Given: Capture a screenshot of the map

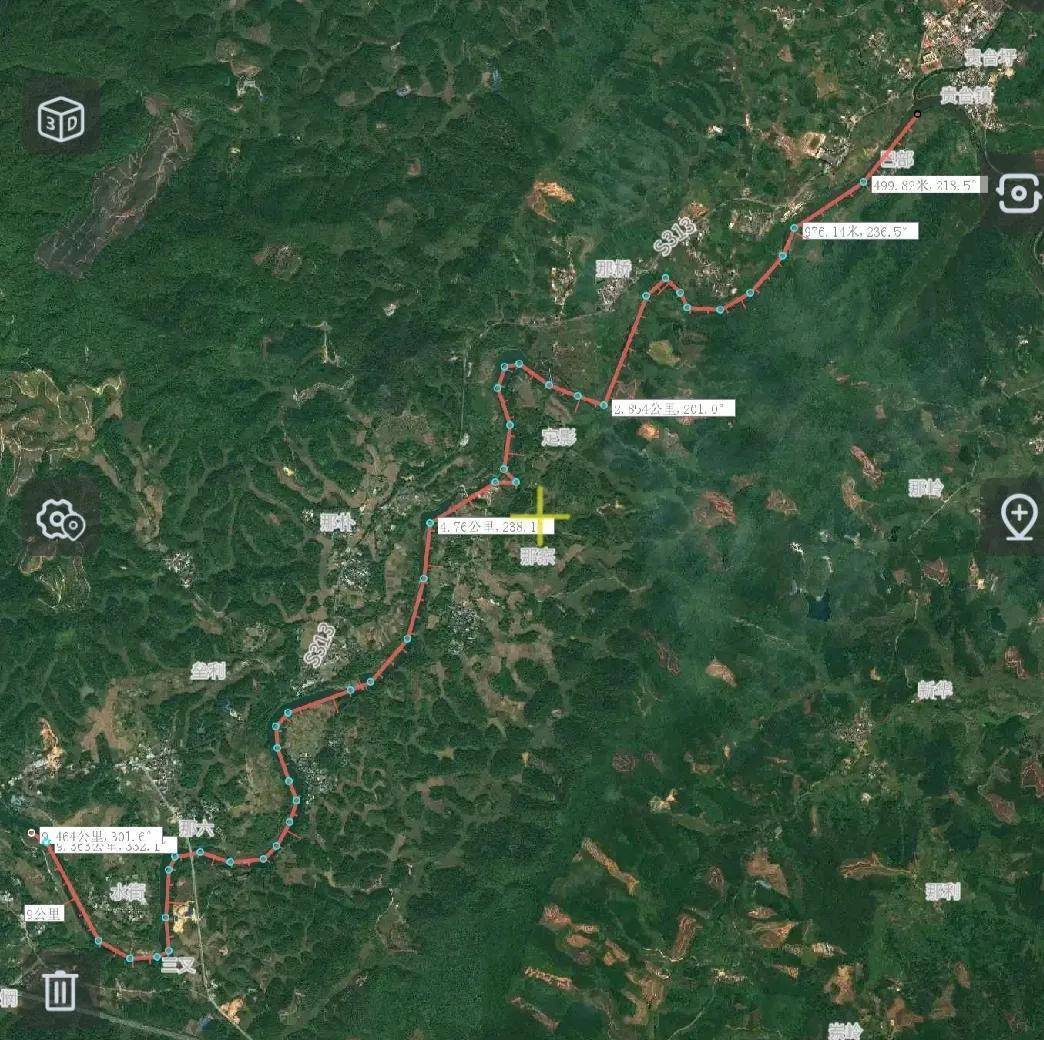Looking at the screenshot, I should (1018, 193).
